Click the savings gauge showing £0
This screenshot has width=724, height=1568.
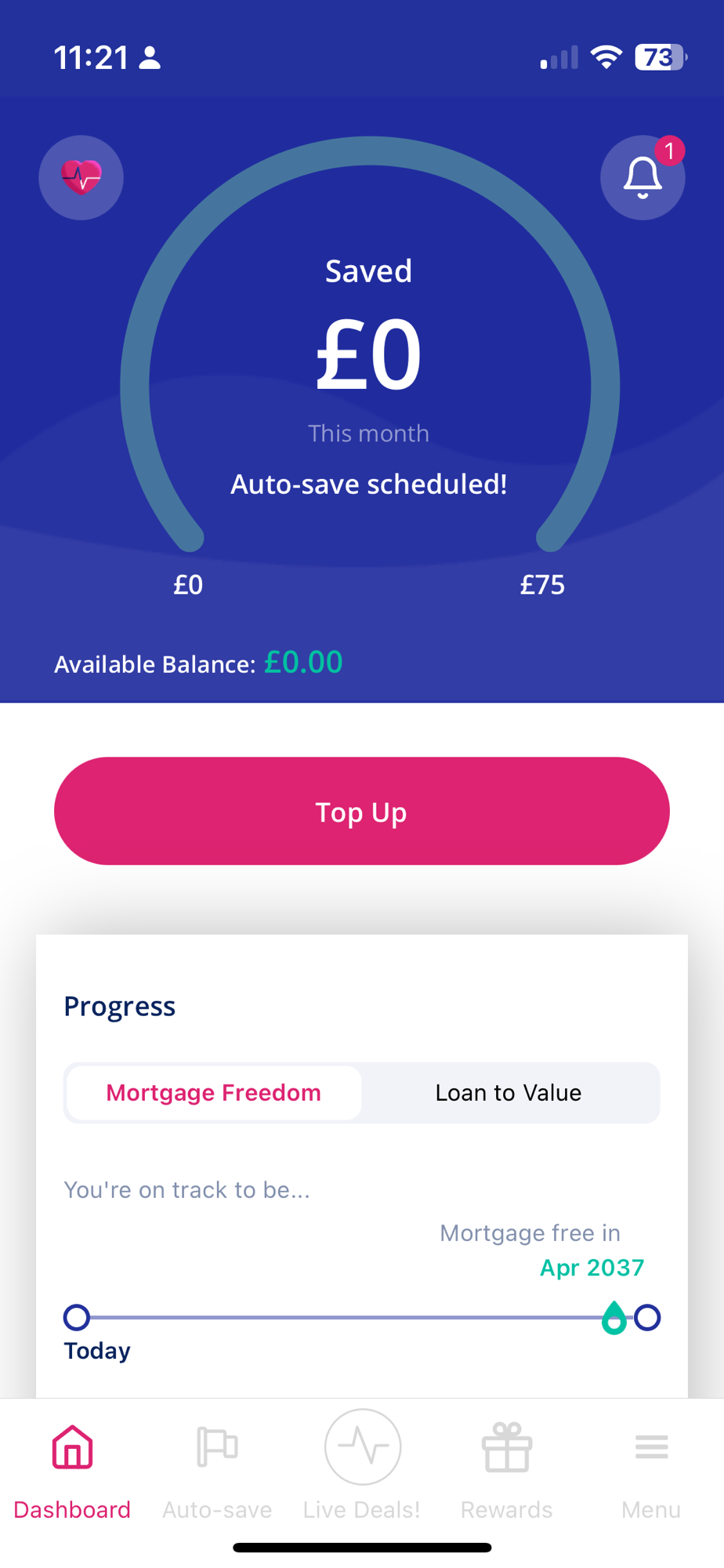367,354
